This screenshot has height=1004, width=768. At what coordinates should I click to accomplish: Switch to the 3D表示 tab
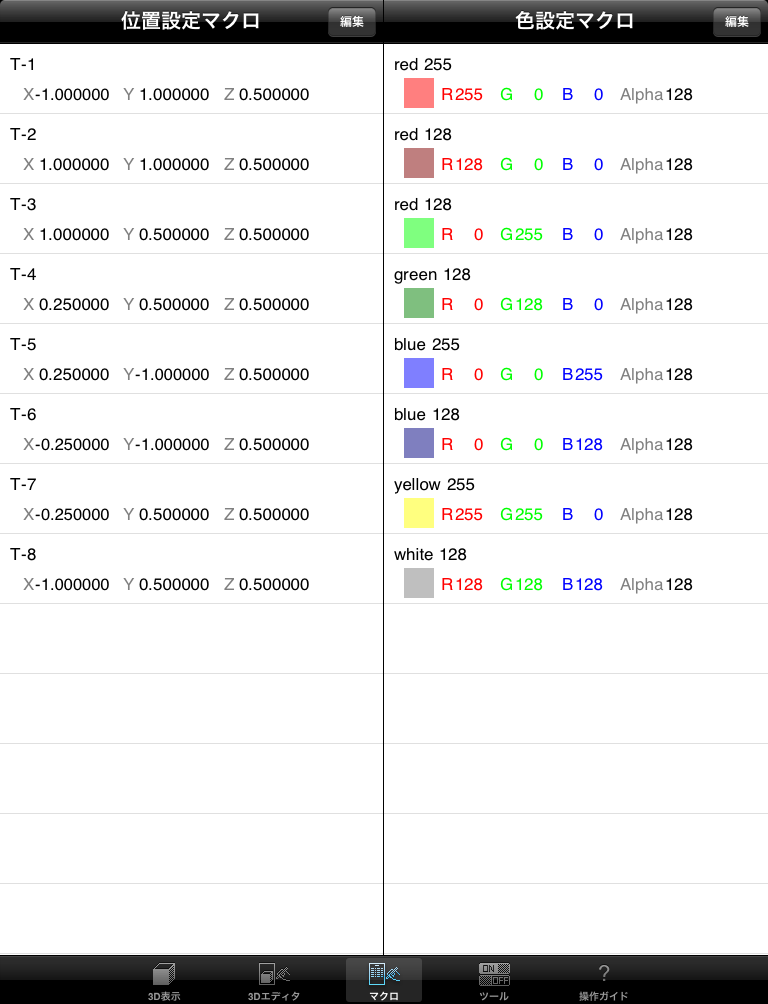click(164, 980)
